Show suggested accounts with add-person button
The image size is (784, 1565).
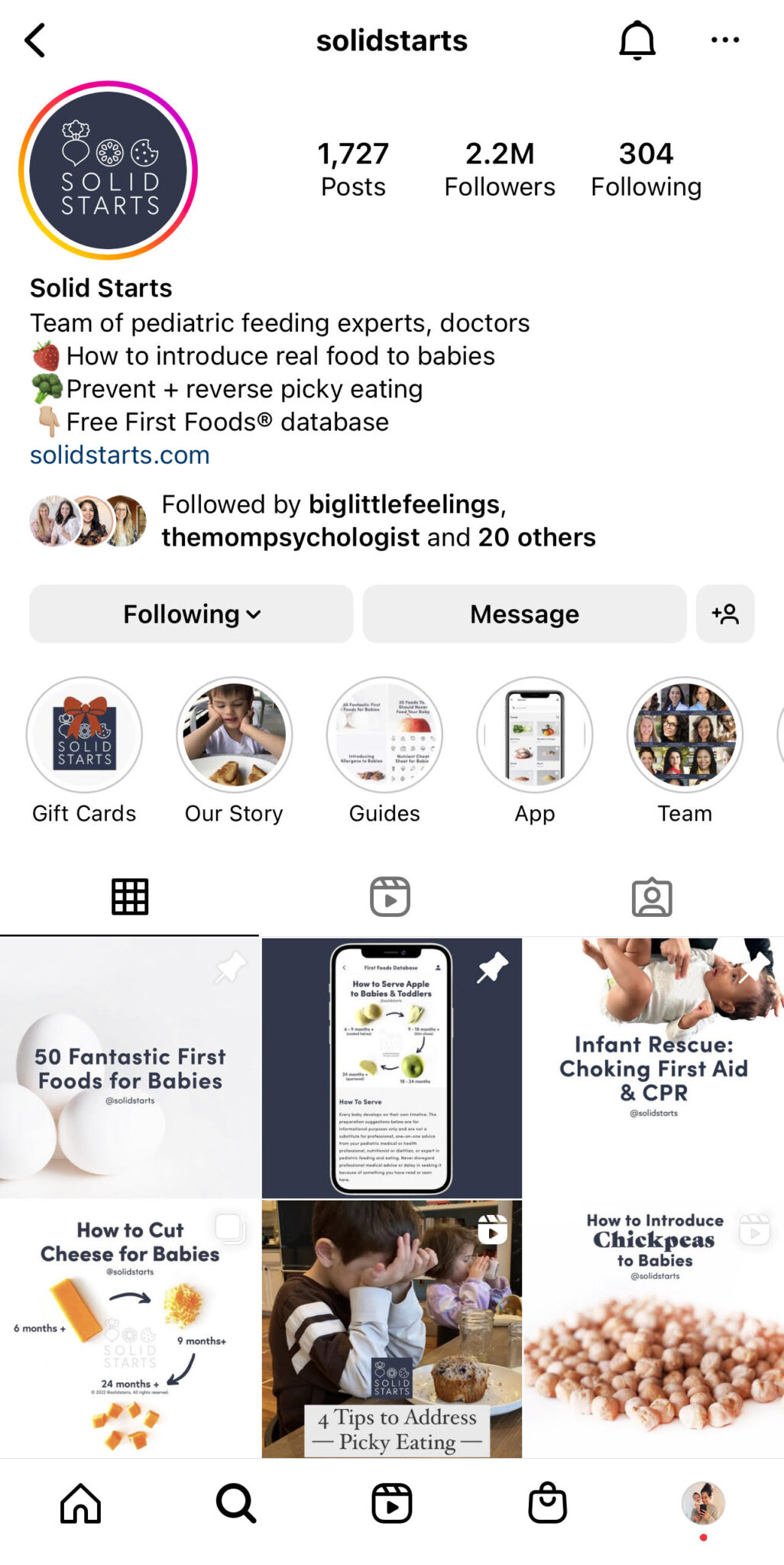pyautogui.click(x=725, y=614)
